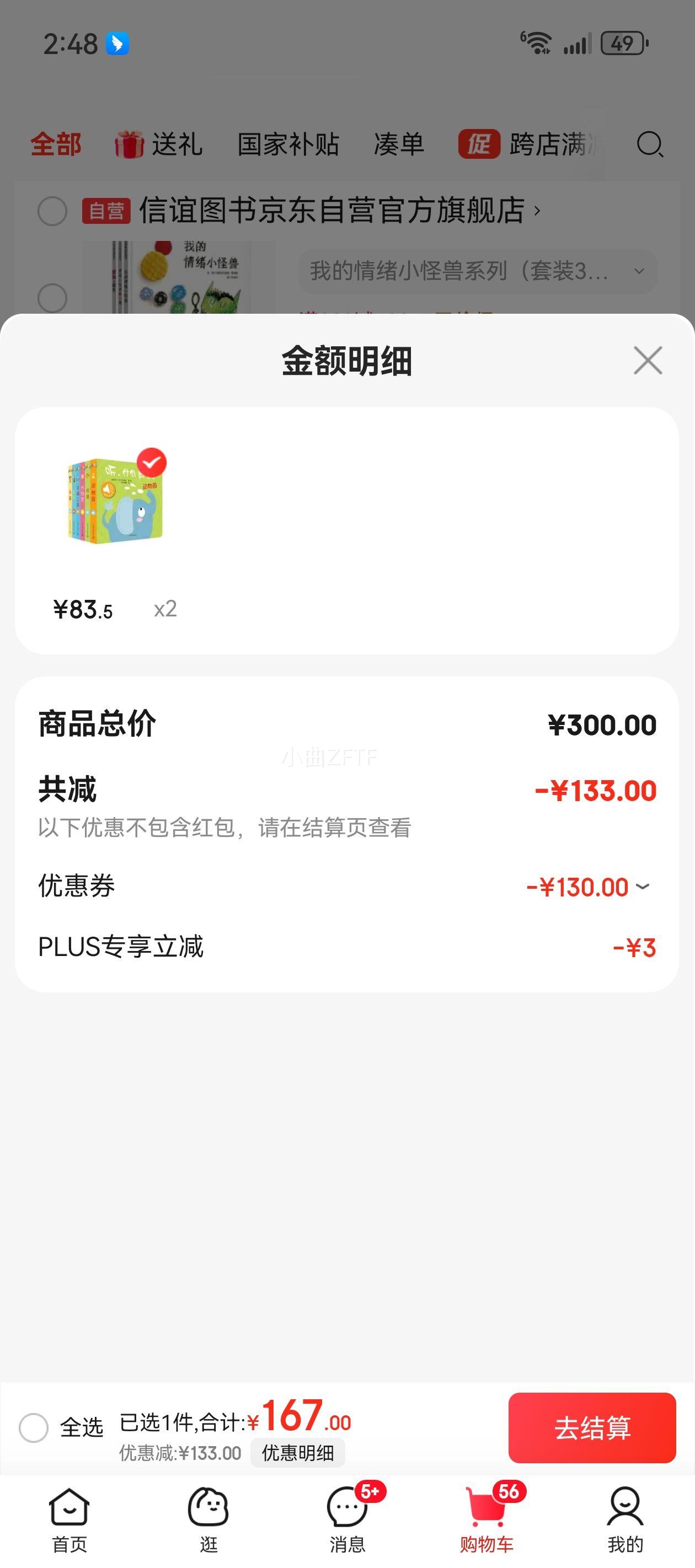
Task: Select the 购物车 cart tab
Action: 486,1520
